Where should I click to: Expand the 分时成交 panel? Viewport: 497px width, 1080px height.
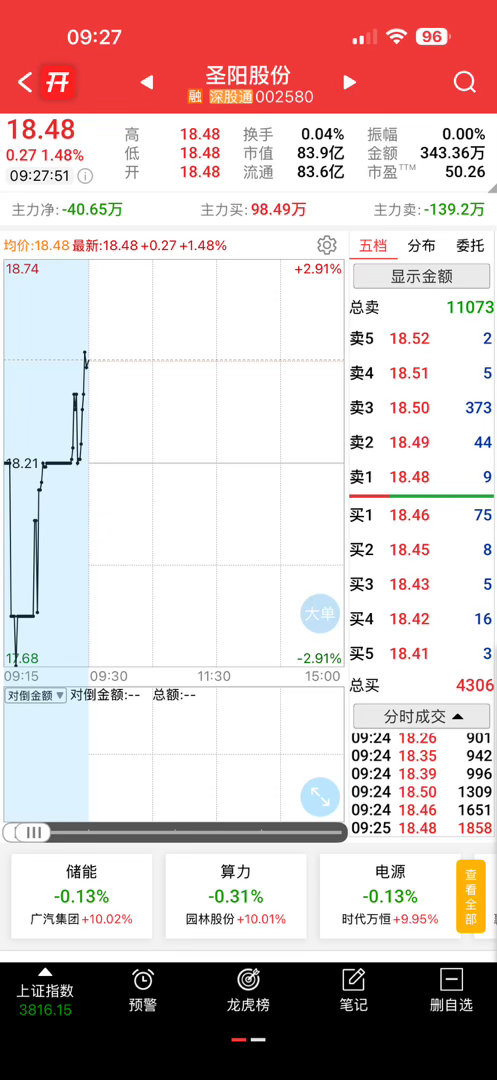point(422,716)
